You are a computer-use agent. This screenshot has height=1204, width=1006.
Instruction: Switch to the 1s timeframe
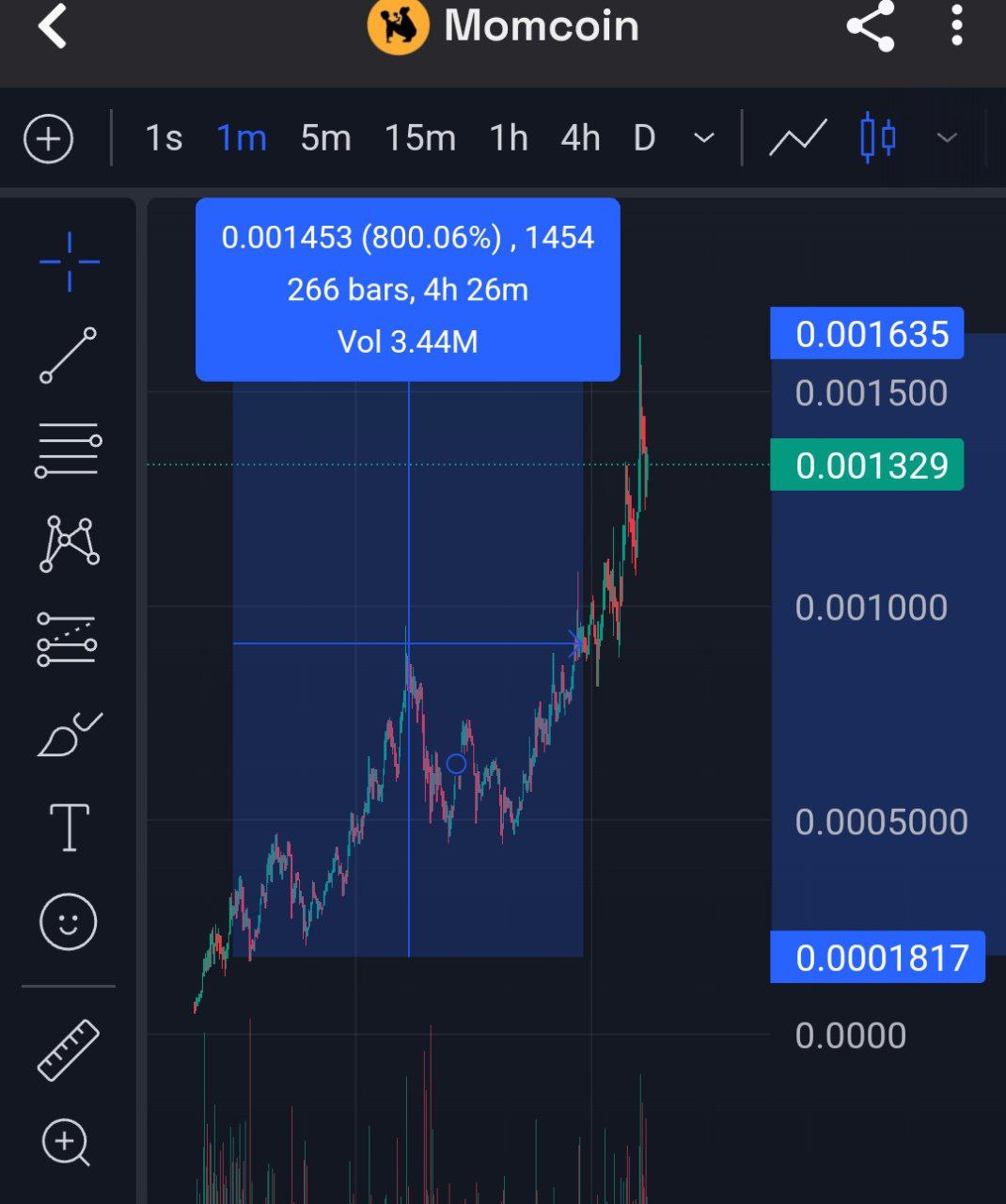pos(164,138)
